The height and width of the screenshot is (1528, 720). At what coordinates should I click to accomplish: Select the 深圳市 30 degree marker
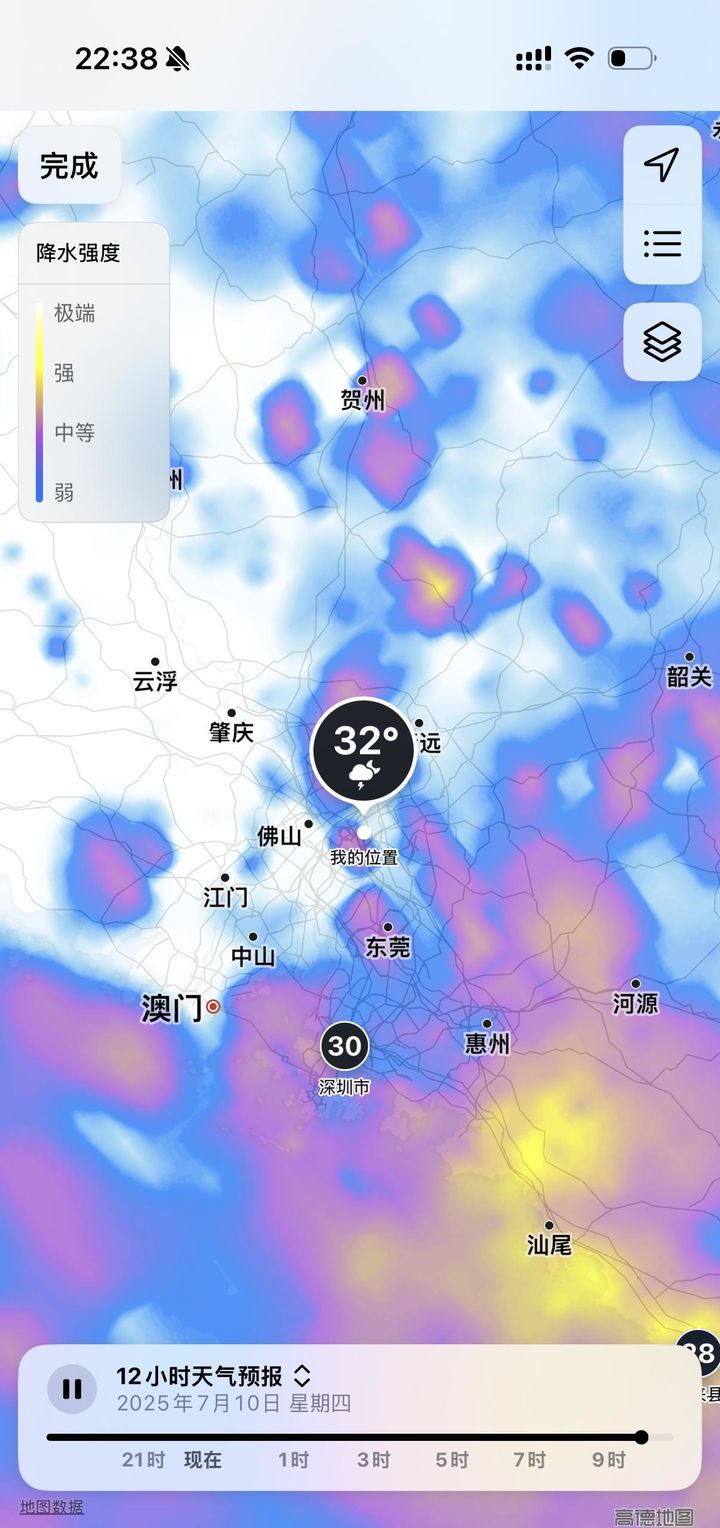click(345, 1046)
